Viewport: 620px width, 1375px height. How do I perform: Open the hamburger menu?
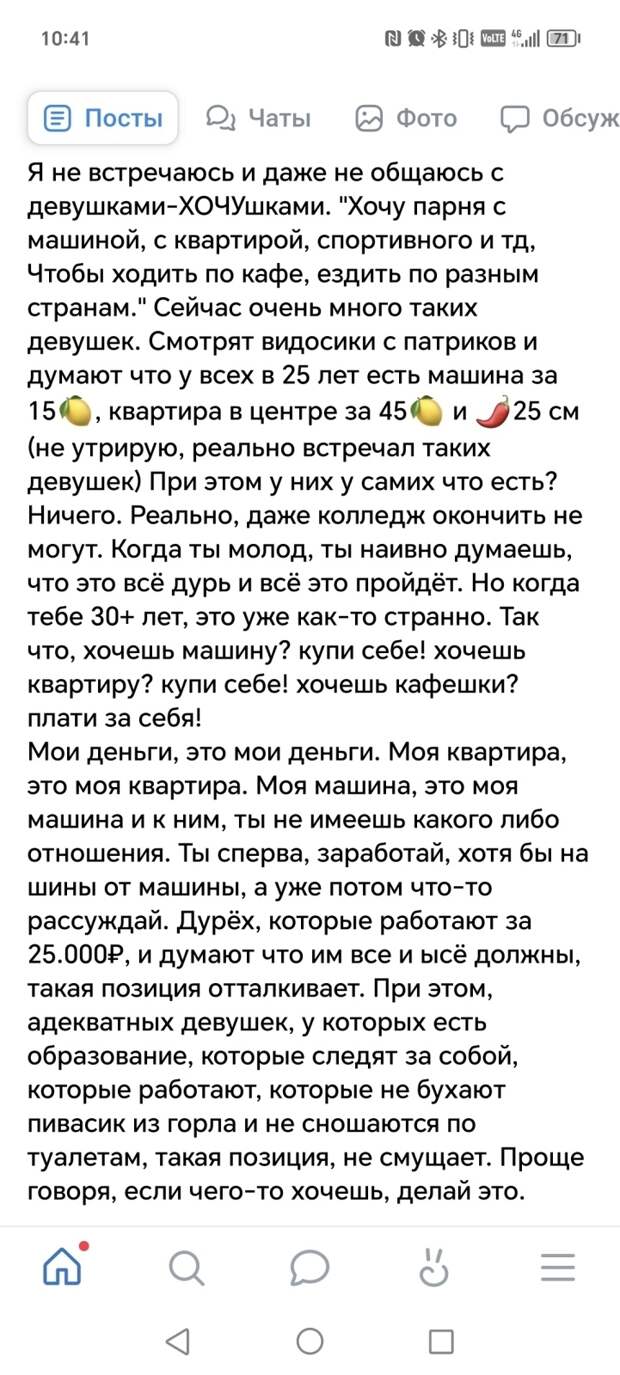(558, 1268)
